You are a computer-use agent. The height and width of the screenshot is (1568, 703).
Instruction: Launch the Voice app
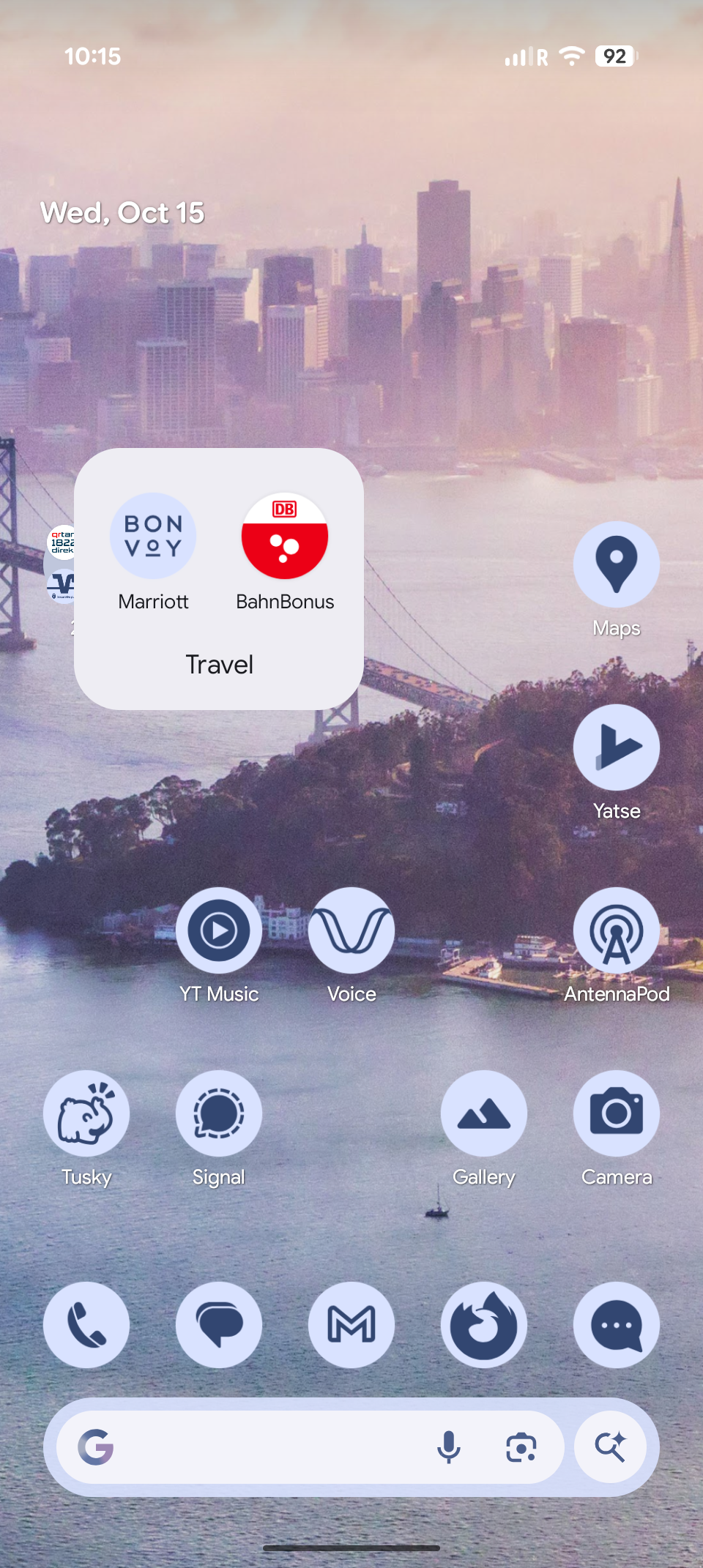(351, 930)
